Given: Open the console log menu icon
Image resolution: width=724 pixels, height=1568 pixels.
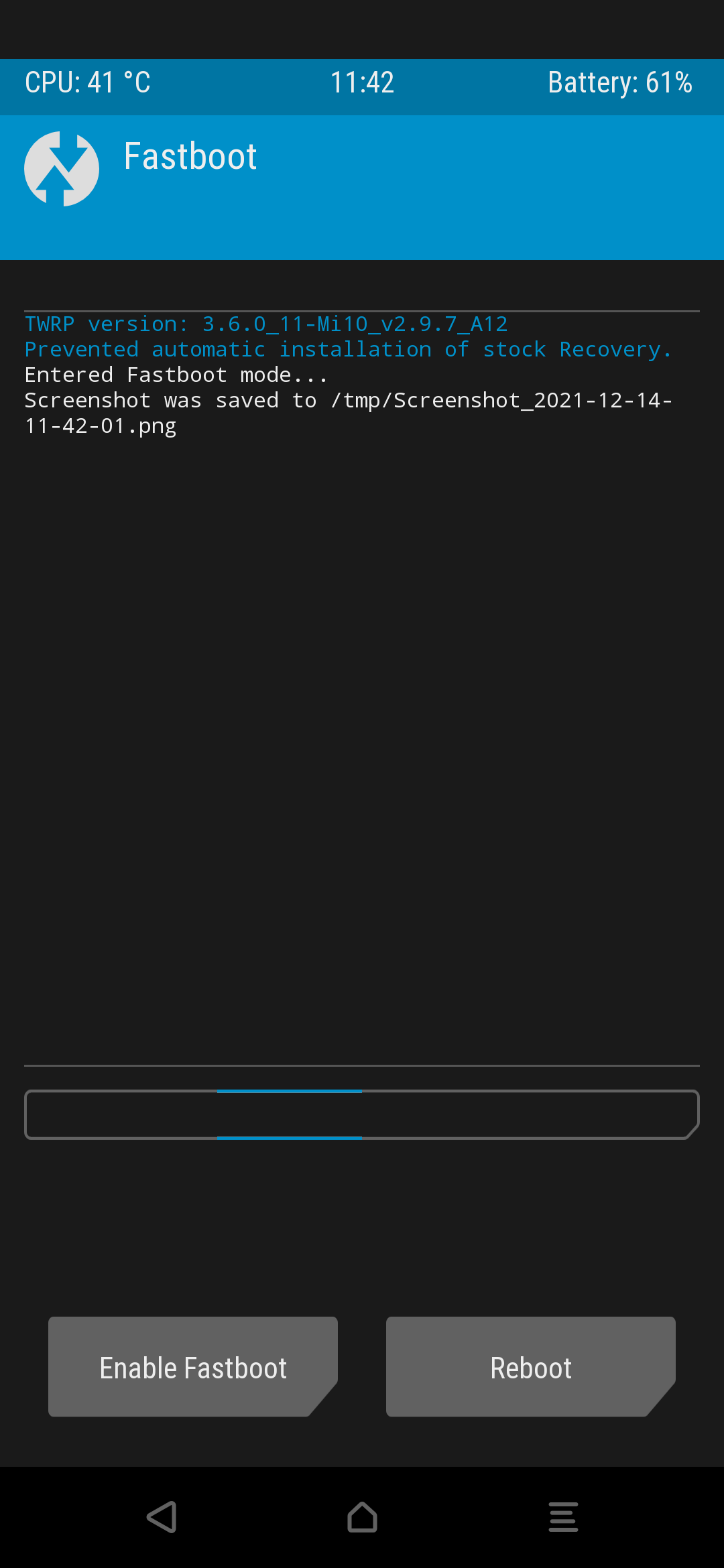Looking at the screenshot, I should [x=563, y=1517].
